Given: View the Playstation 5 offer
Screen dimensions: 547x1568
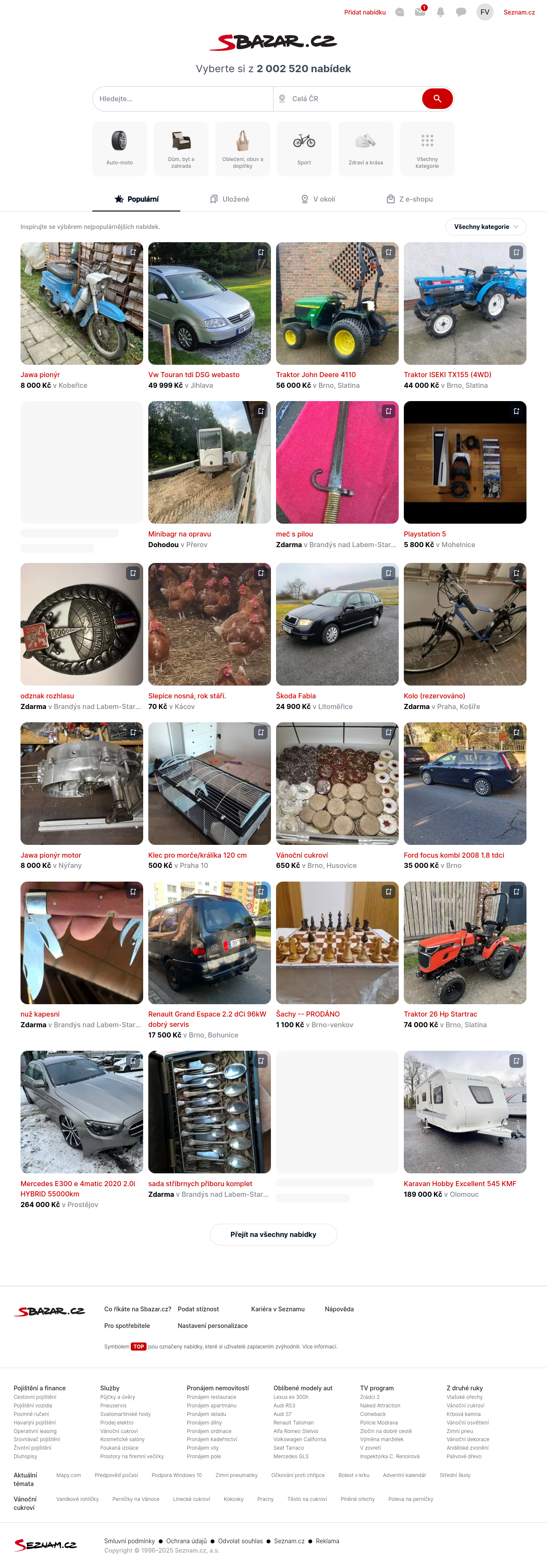Looking at the screenshot, I should pyautogui.click(x=424, y=534).
